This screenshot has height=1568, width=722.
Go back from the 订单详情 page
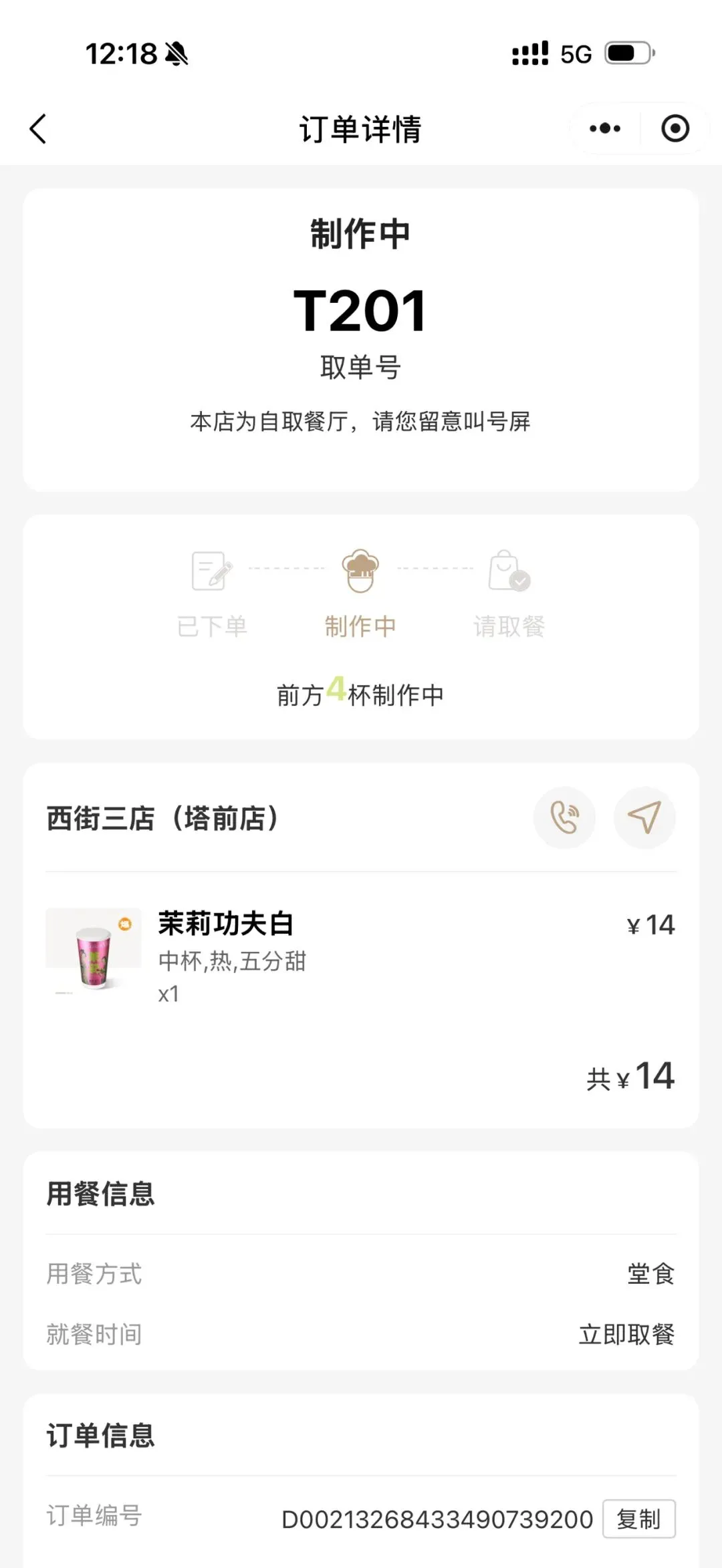[x=38, y=128]
